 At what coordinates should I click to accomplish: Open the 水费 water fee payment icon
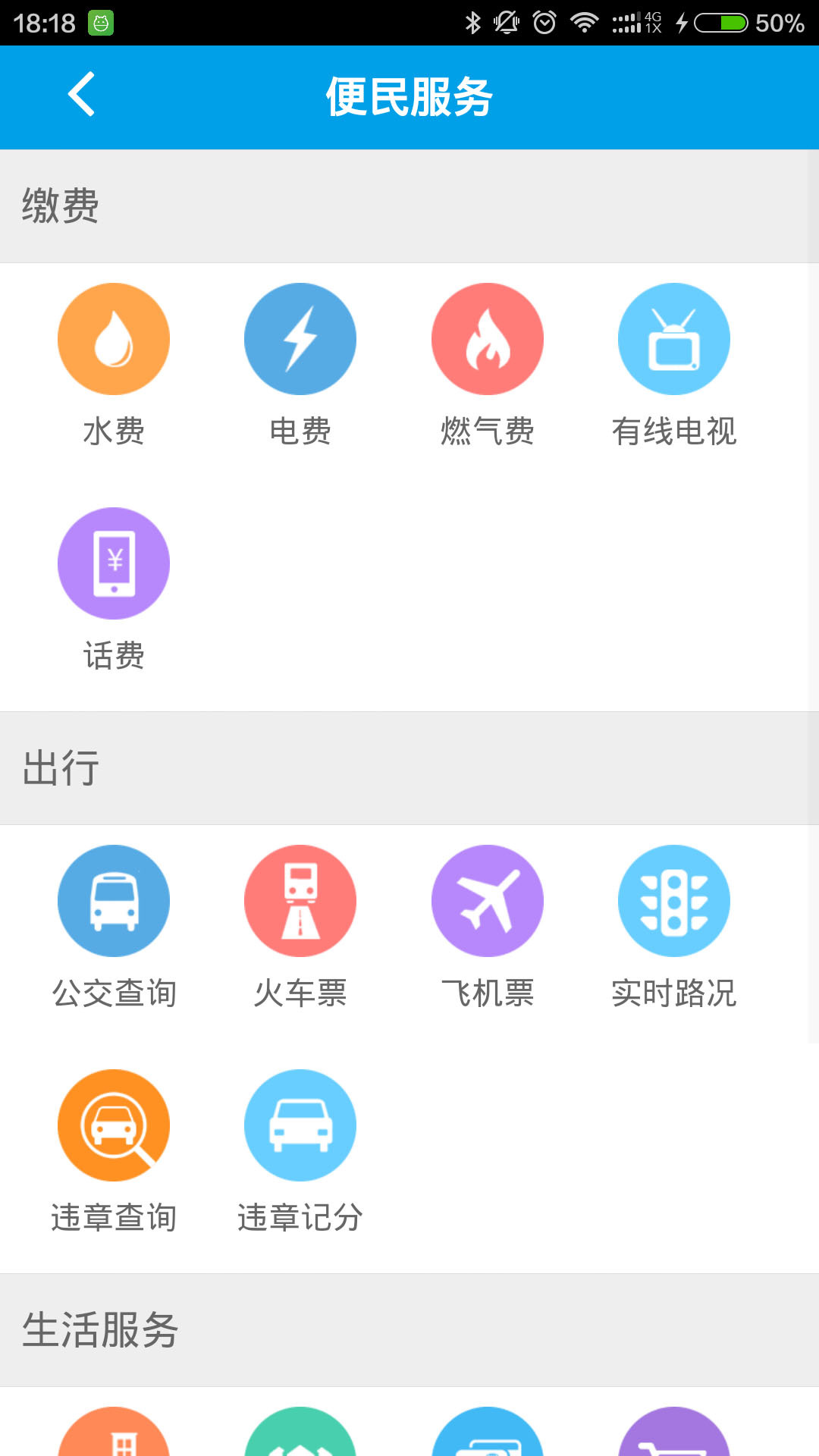click(x=114, y=339)
